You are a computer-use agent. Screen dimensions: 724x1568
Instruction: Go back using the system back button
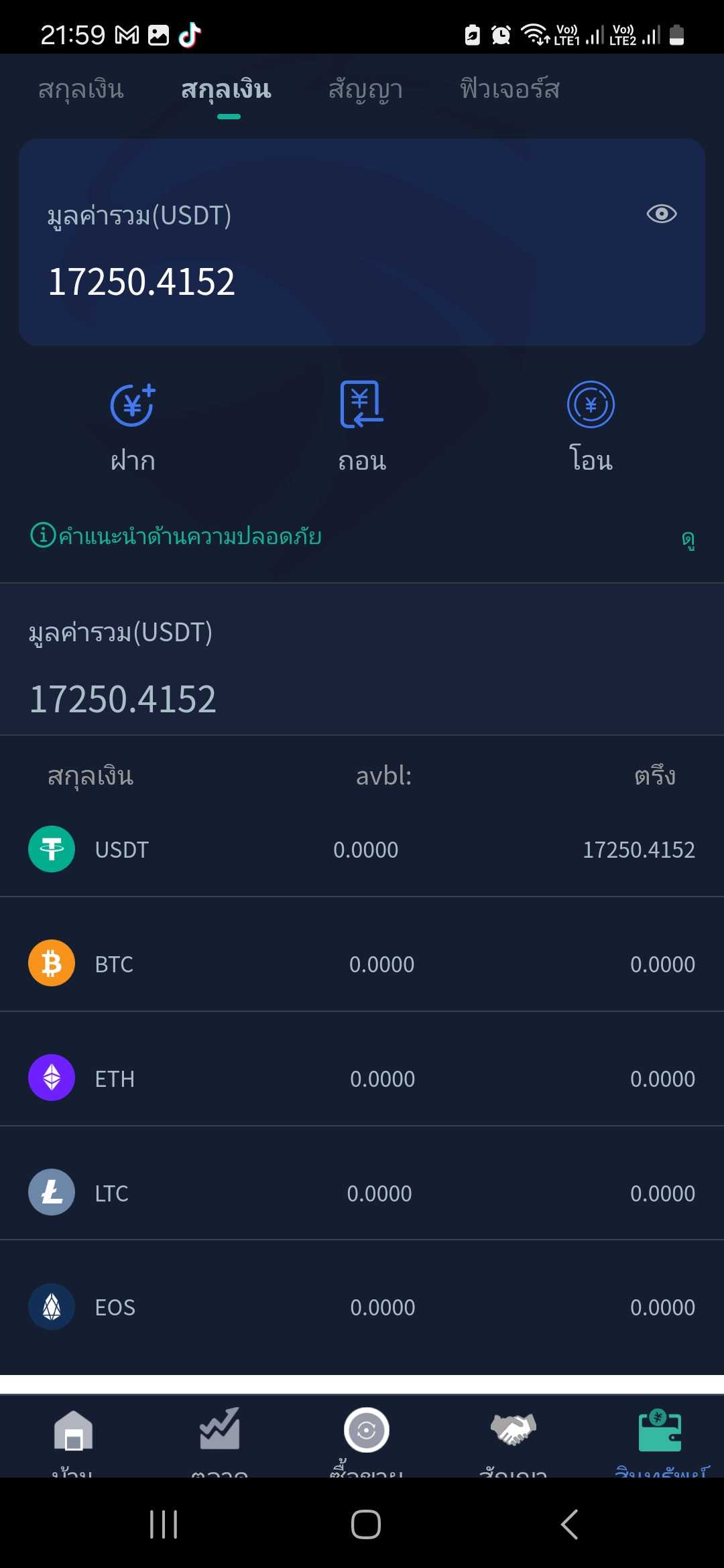point(569,1524)
